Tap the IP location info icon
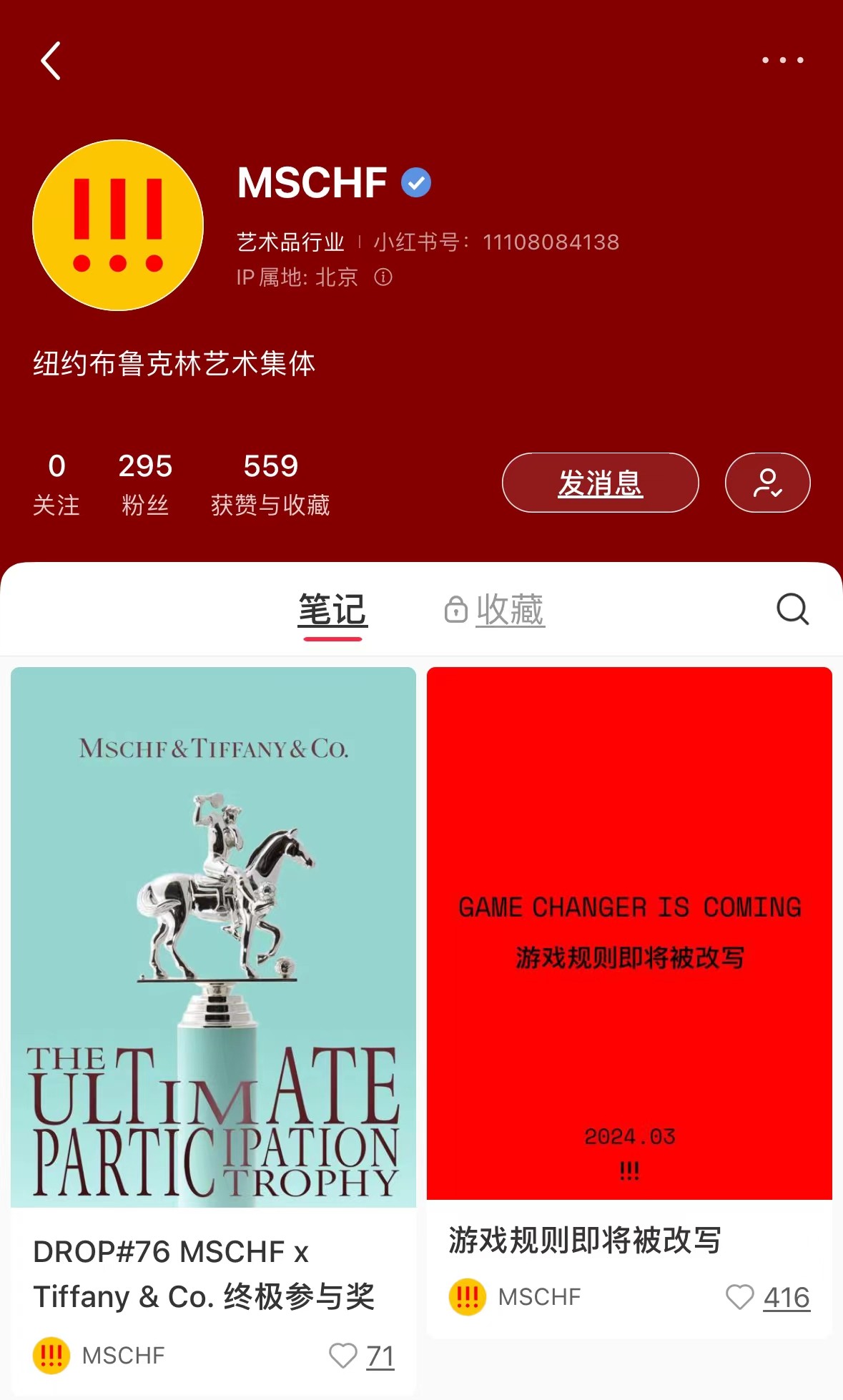The width and height of the screenshot is (843, 1400). 383,277
